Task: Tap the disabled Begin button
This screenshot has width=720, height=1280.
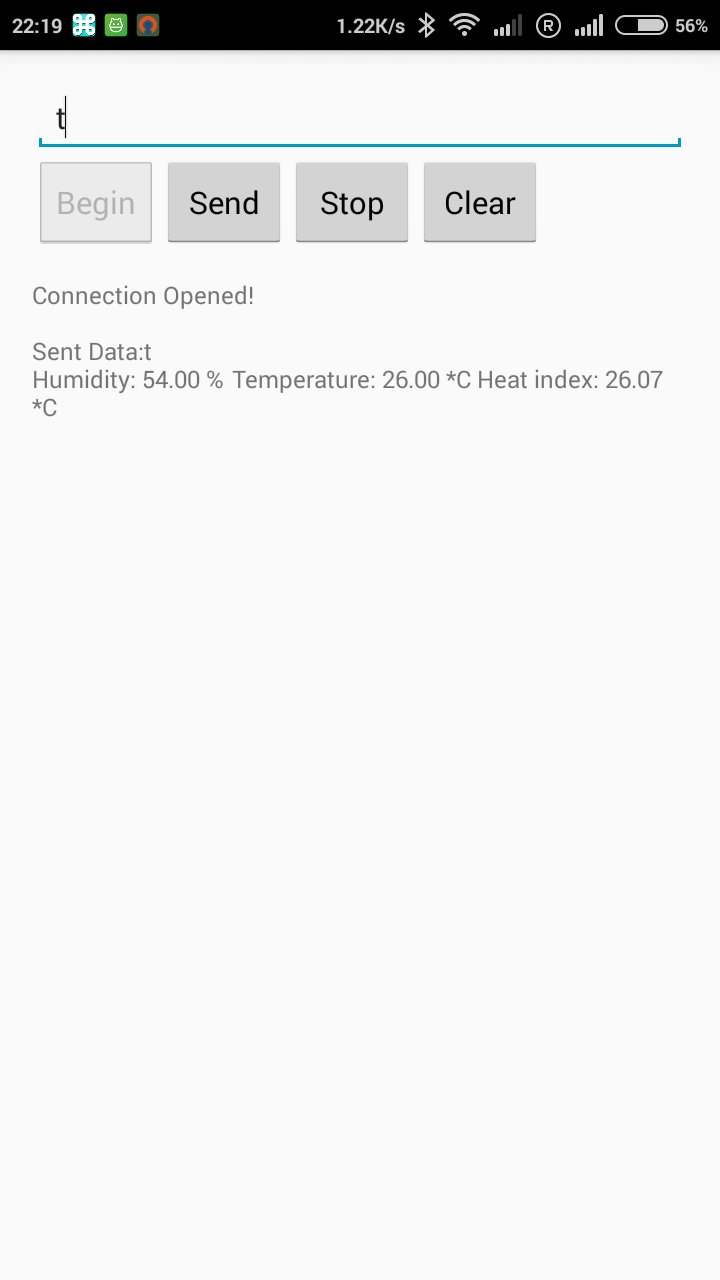Action: (95, 202)
